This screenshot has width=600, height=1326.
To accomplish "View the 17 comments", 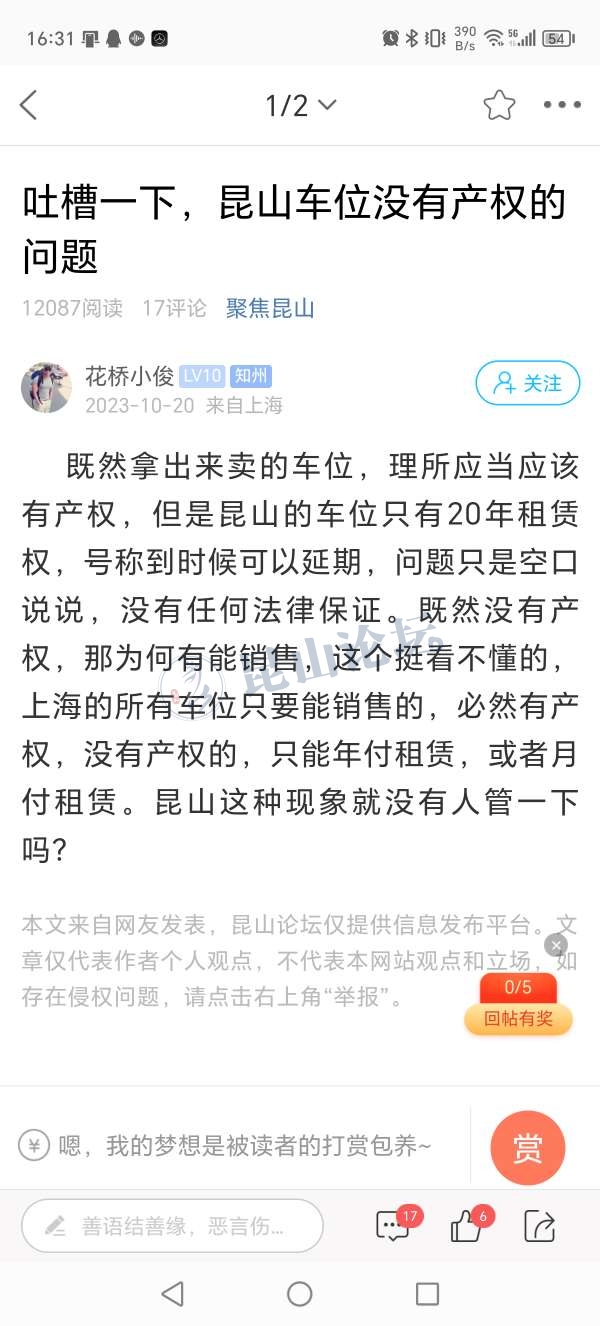I will point(395,1226).
